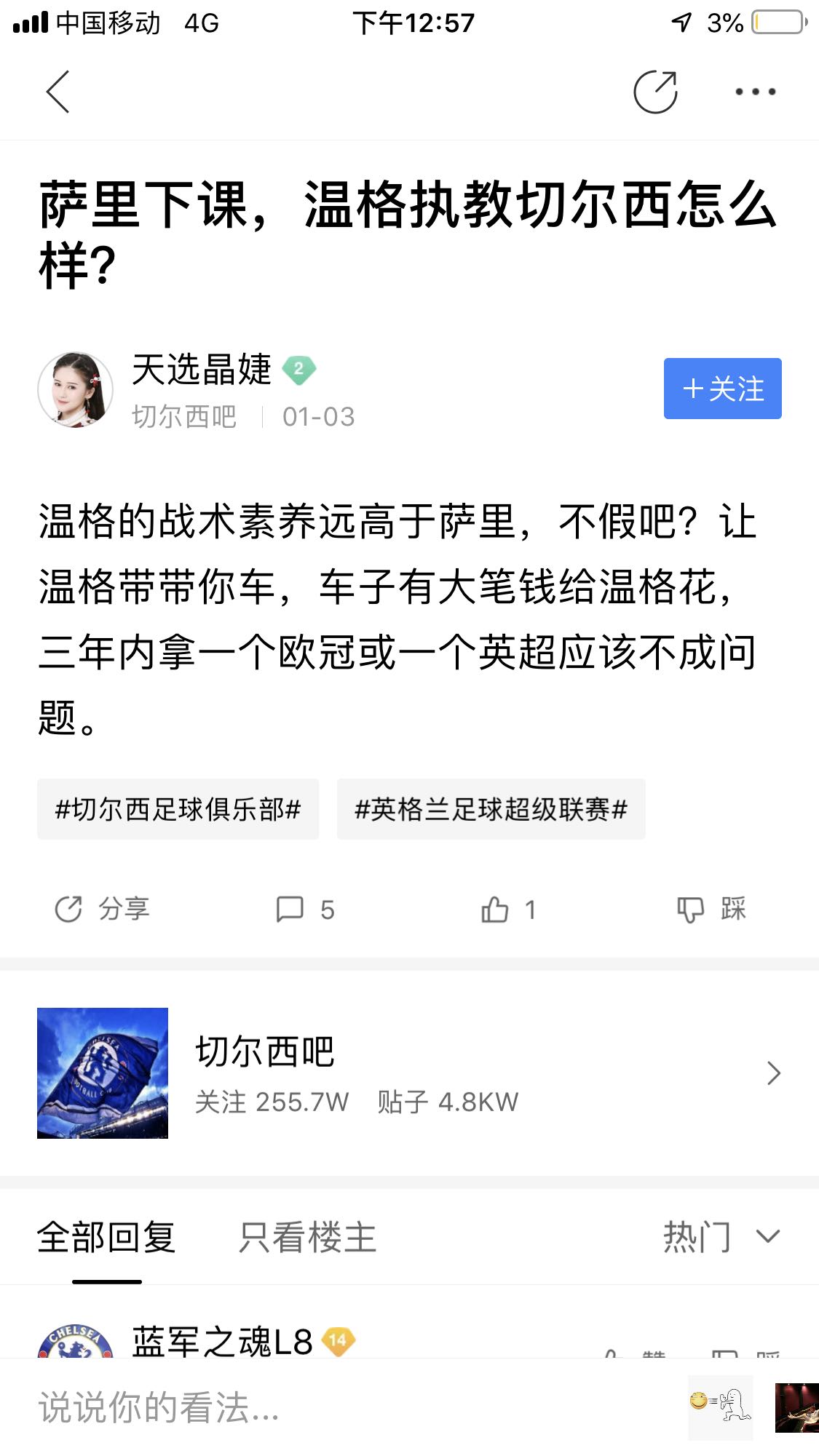Screen dimensions: 819x1456
Task: Tap 分享 under the post
Action: [x=103, y=909]
